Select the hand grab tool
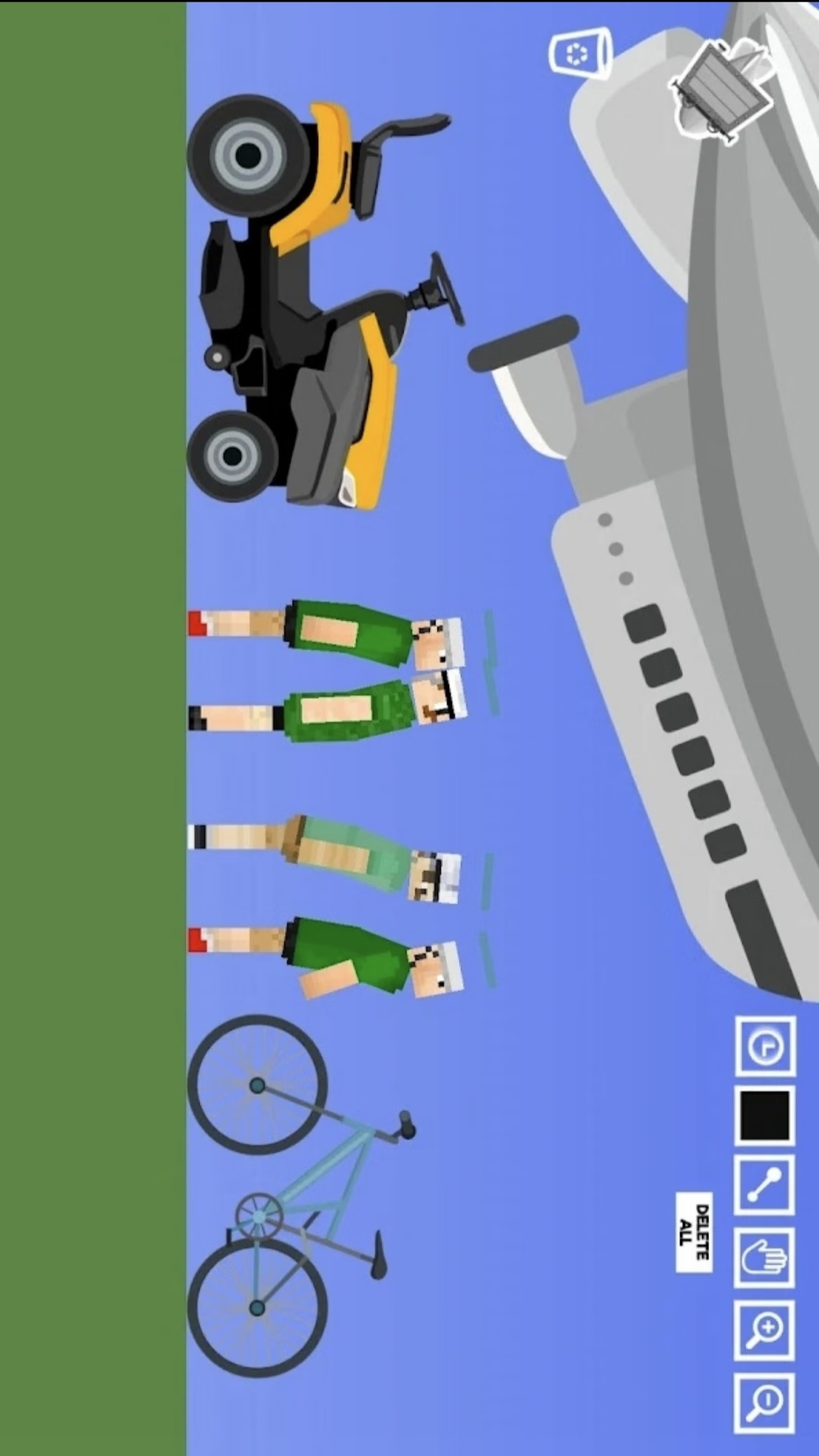This screenshot has height=1456, width=819. (x=764, y=1258)
